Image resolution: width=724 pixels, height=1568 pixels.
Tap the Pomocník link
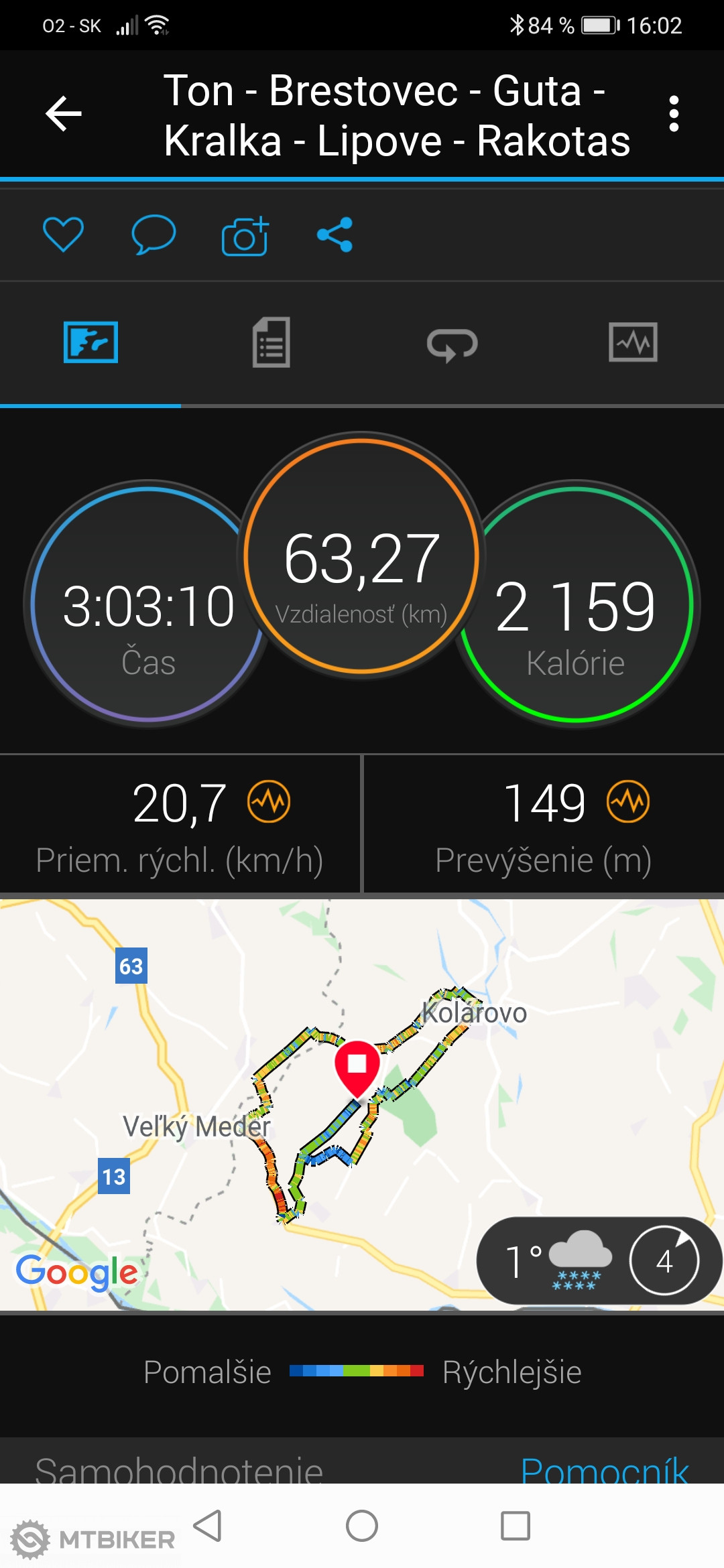tap(605, 1470)
